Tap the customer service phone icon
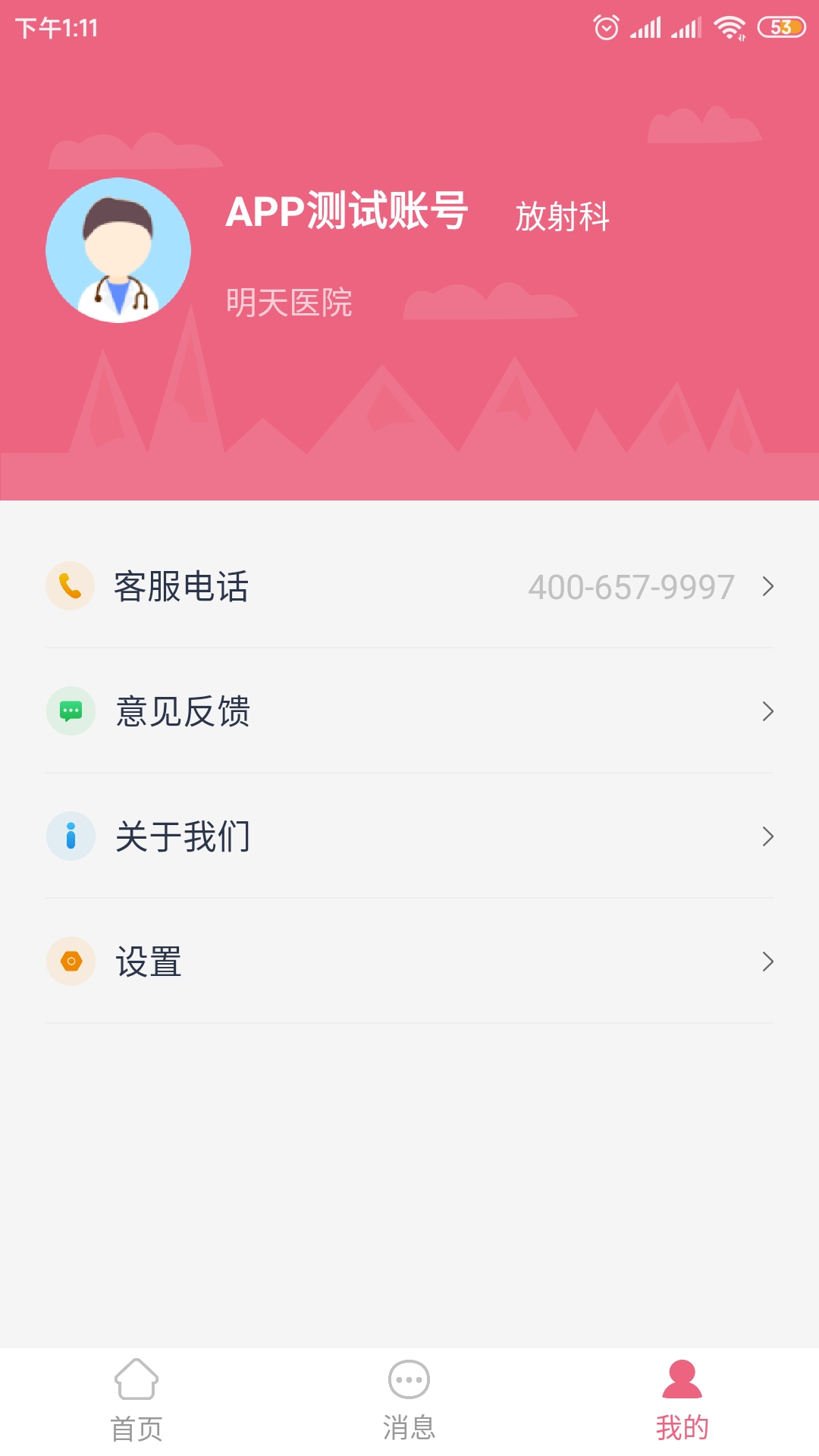Image resolution: width=819 pixels, height=1456 pixels. [x=71, y=586]
